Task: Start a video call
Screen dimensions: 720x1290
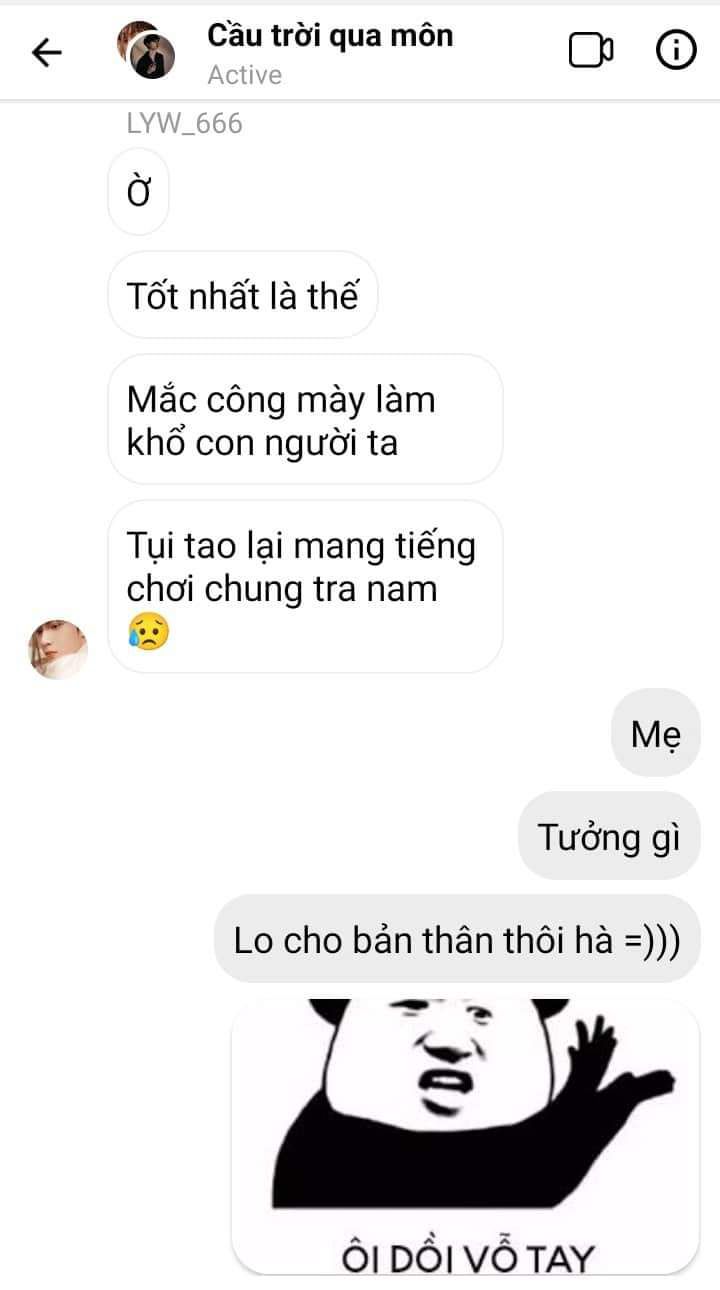Action: (591, 51)
